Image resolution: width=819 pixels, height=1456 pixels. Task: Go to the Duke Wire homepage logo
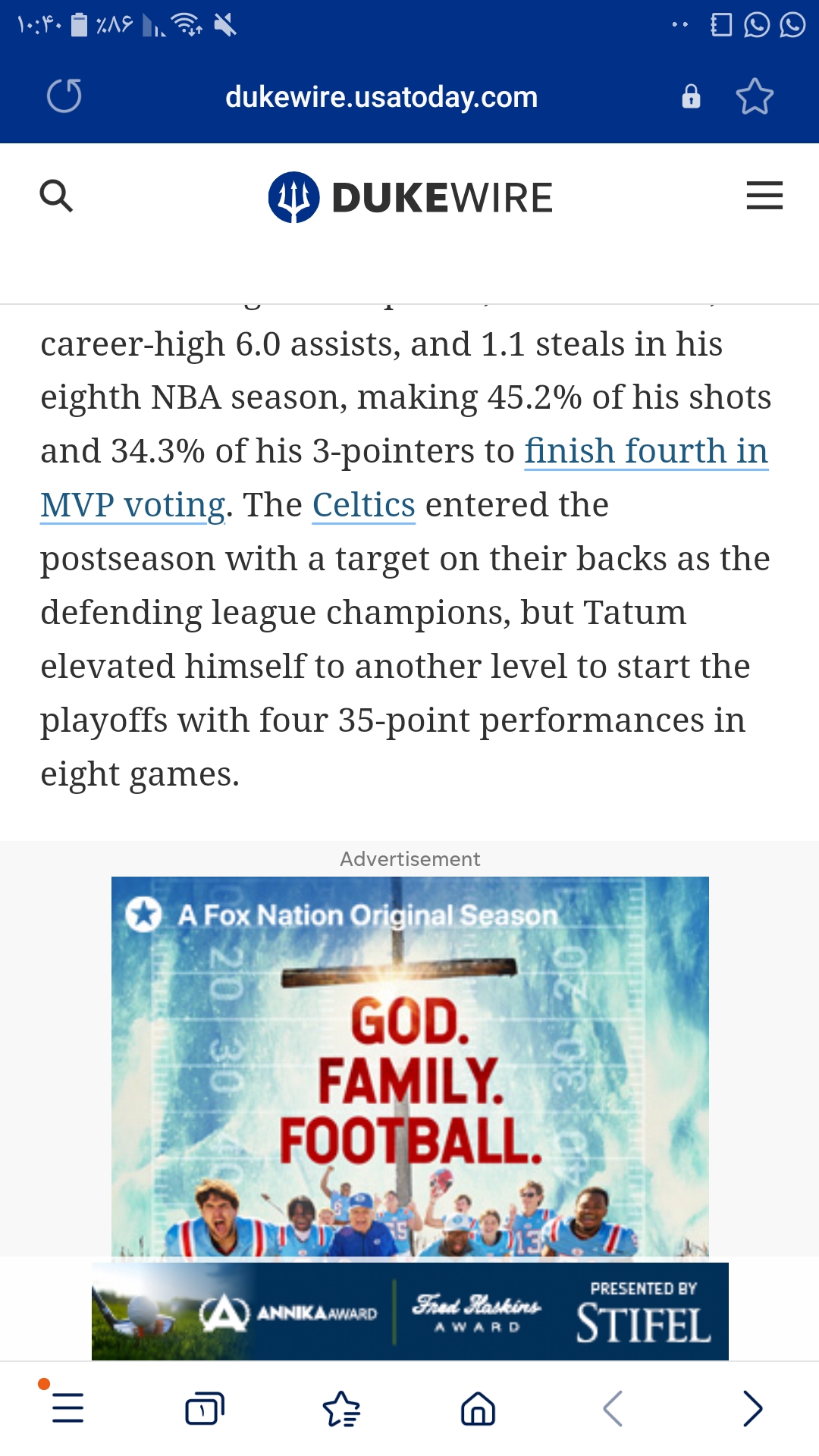tap(410, 197)
